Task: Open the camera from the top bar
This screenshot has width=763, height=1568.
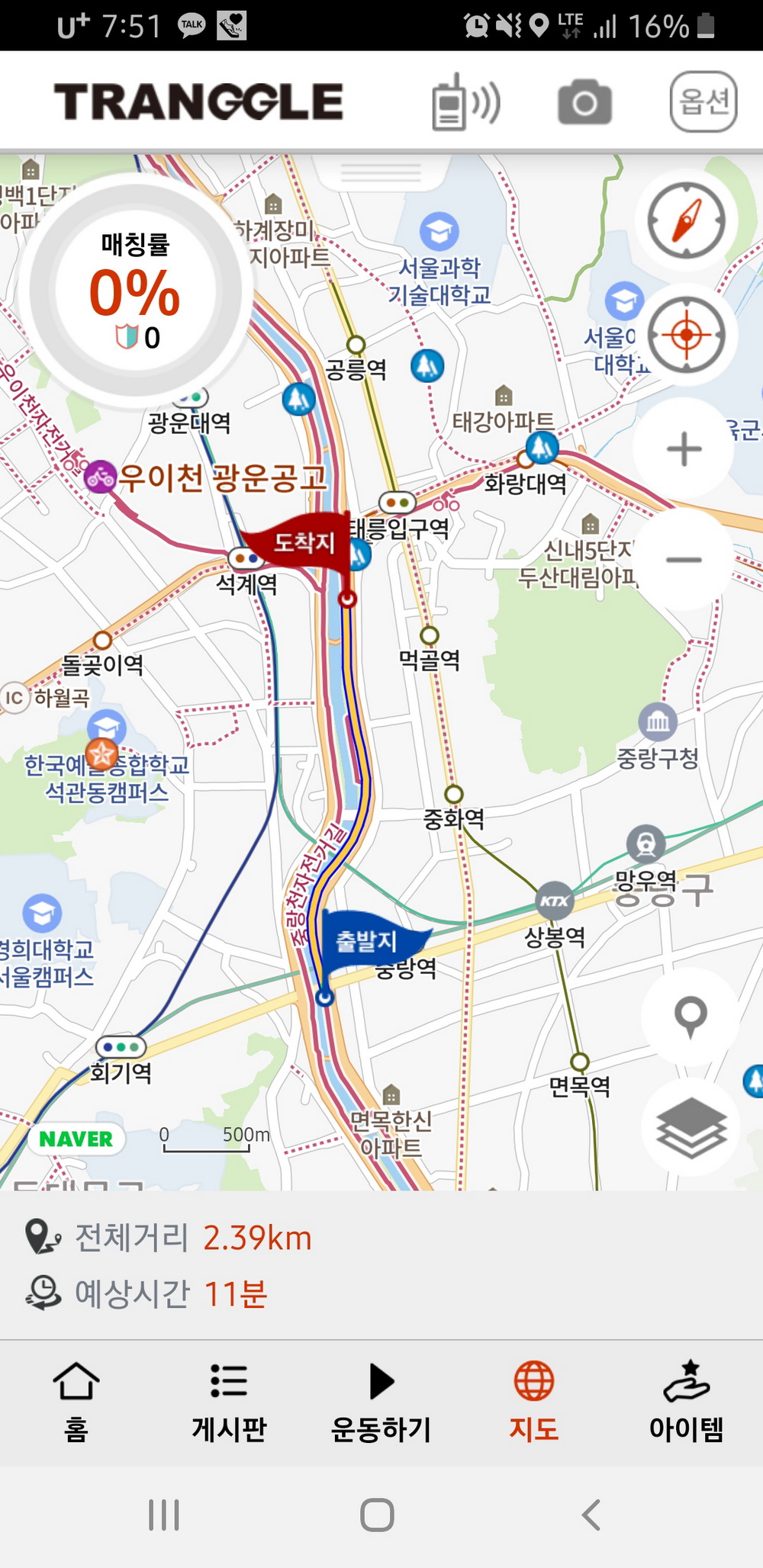Action: click(x=584, y=102)
